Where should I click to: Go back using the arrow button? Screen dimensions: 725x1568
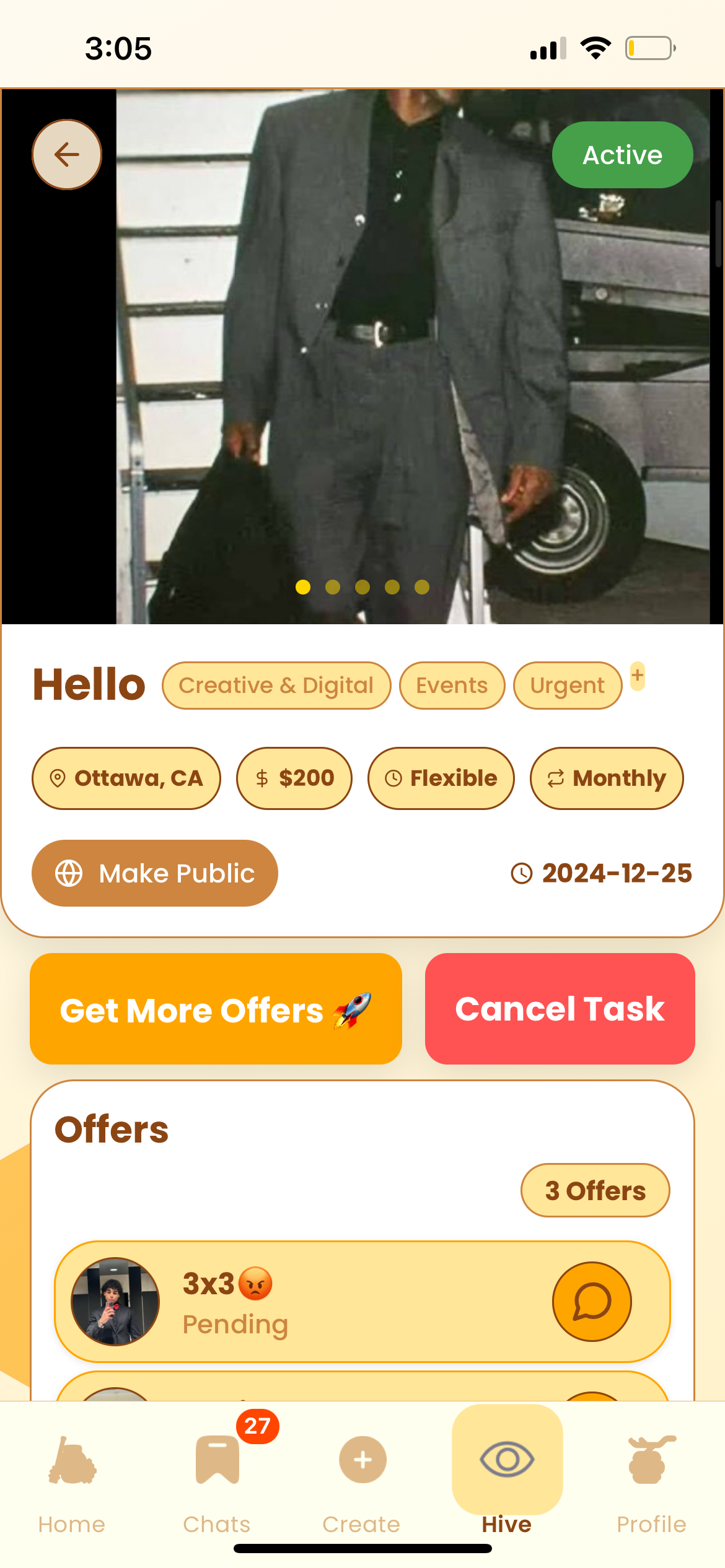tap(67, 155)
